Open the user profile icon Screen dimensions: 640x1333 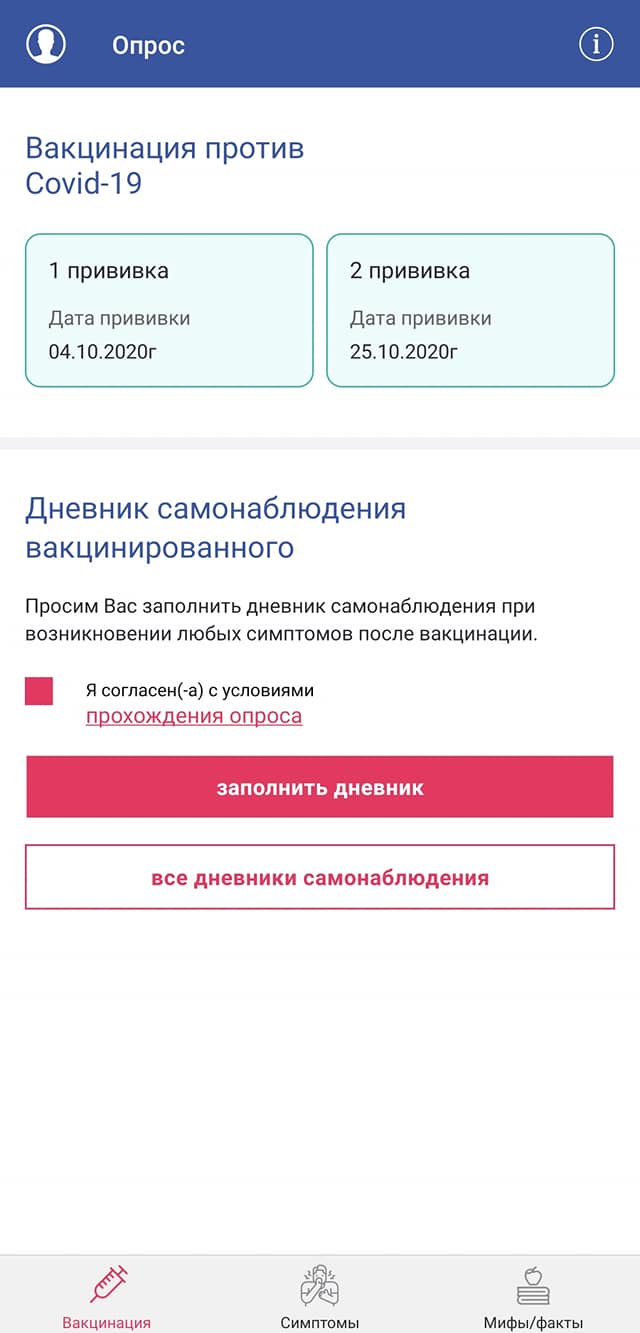(46, 44)
